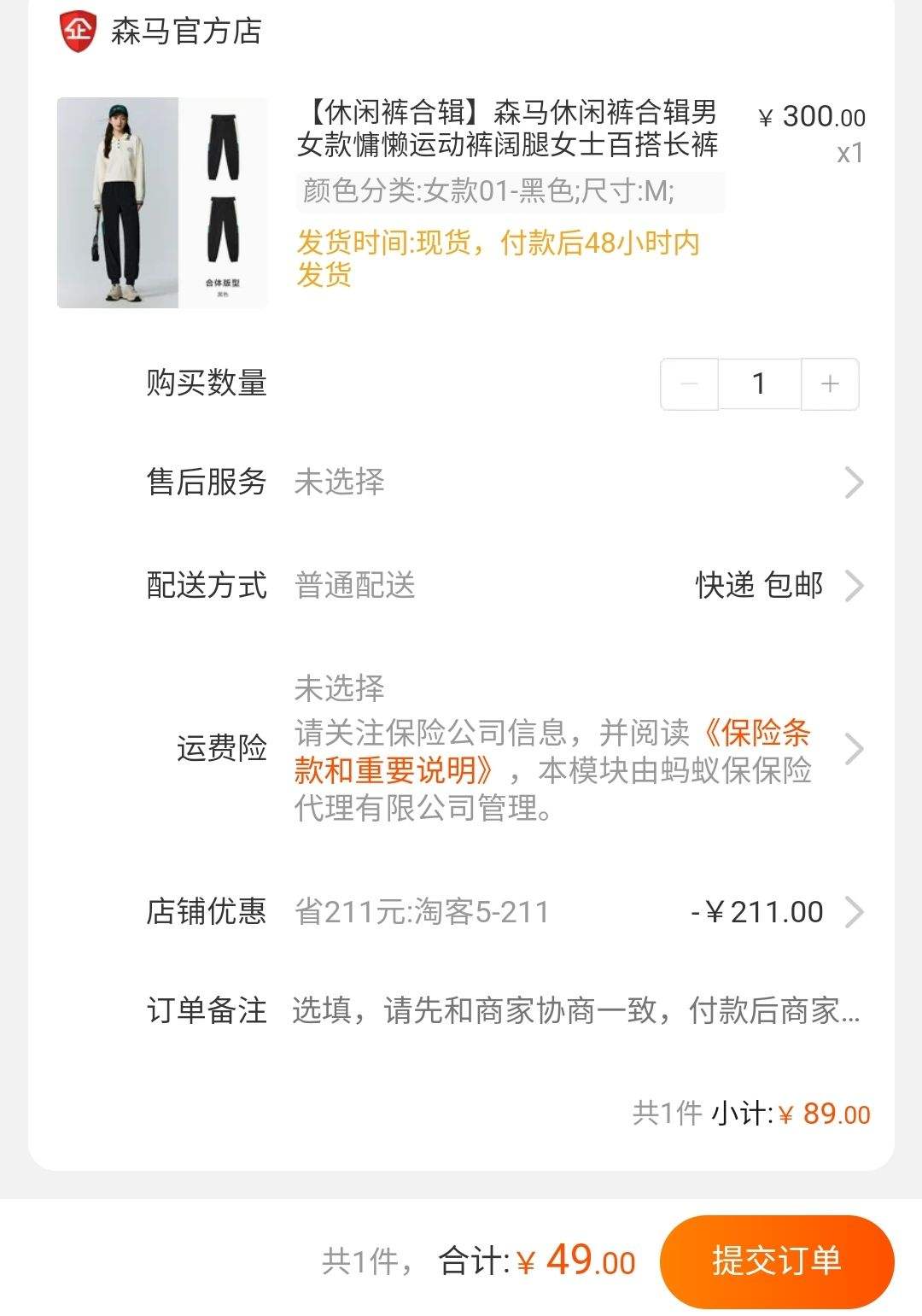Open the 森马官方店 store page
Image resolution: width=922 pixels, height=1316 pixels.
[x=185, y=32]
